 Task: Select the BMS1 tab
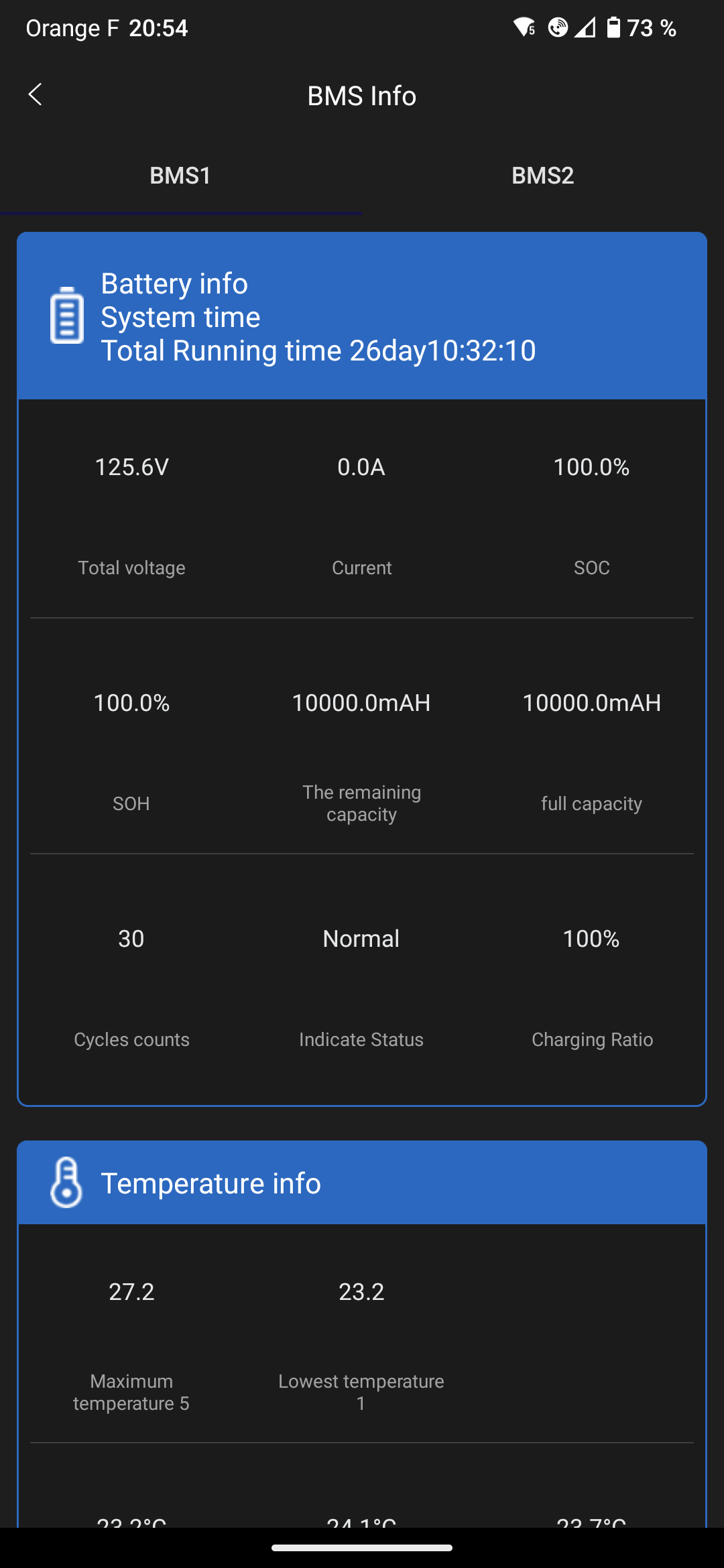181,176
